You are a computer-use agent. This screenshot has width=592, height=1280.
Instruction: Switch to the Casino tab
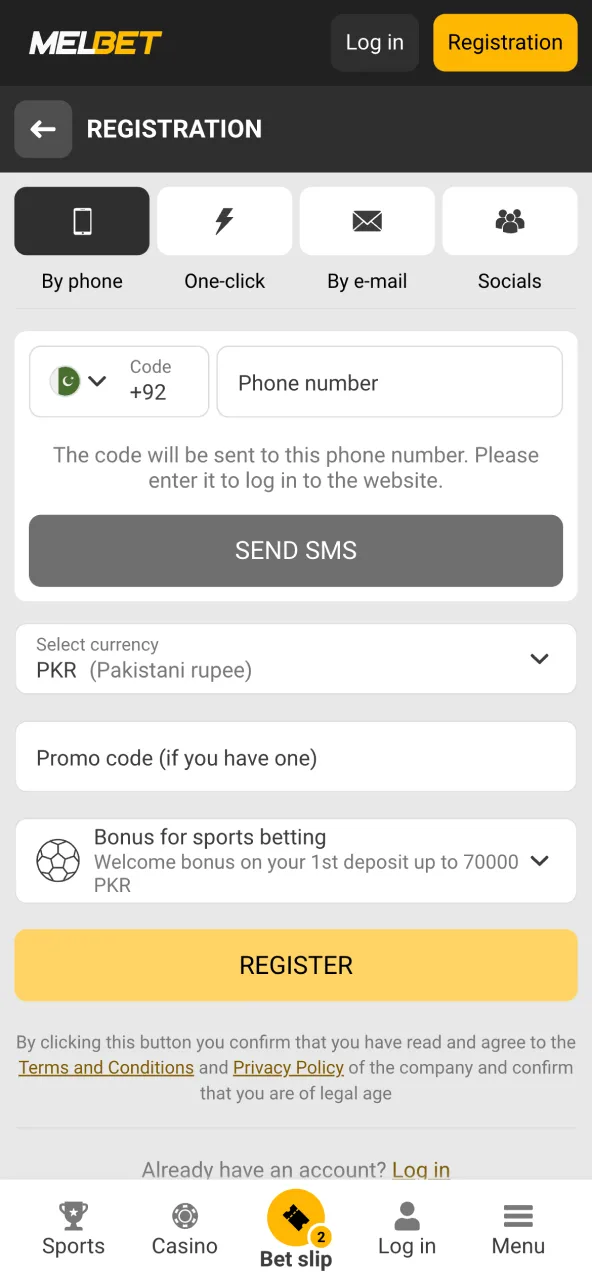tap(185, 1230)
